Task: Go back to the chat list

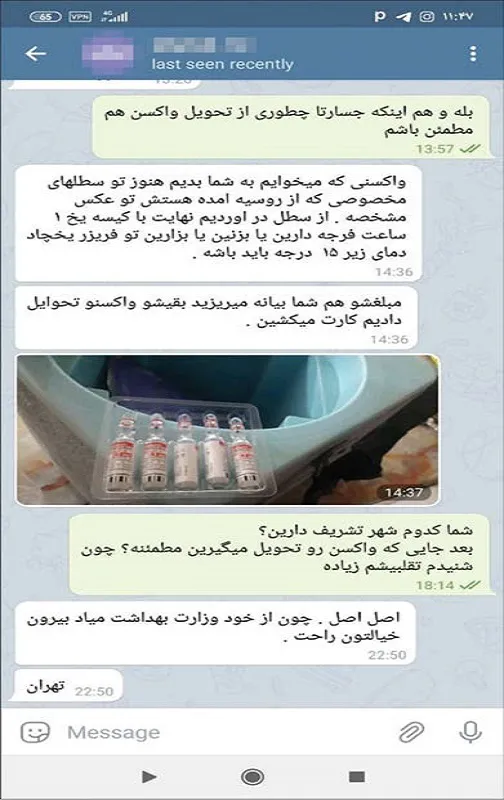Action: (36, 53)
